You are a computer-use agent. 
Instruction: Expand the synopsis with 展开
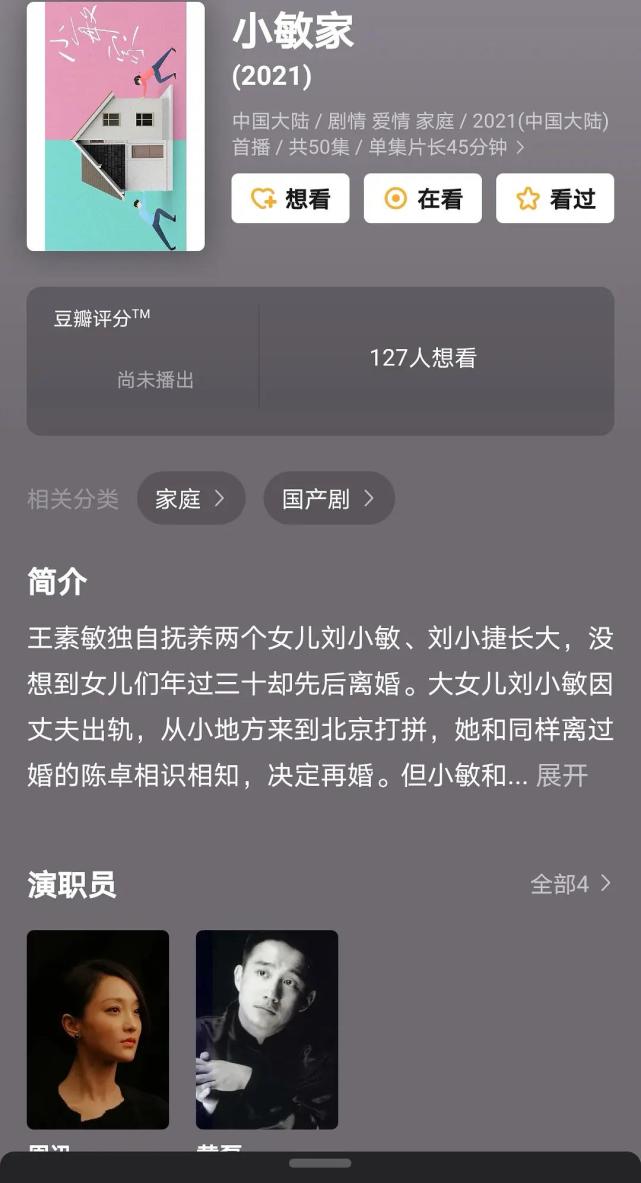[x=561, y=776]
